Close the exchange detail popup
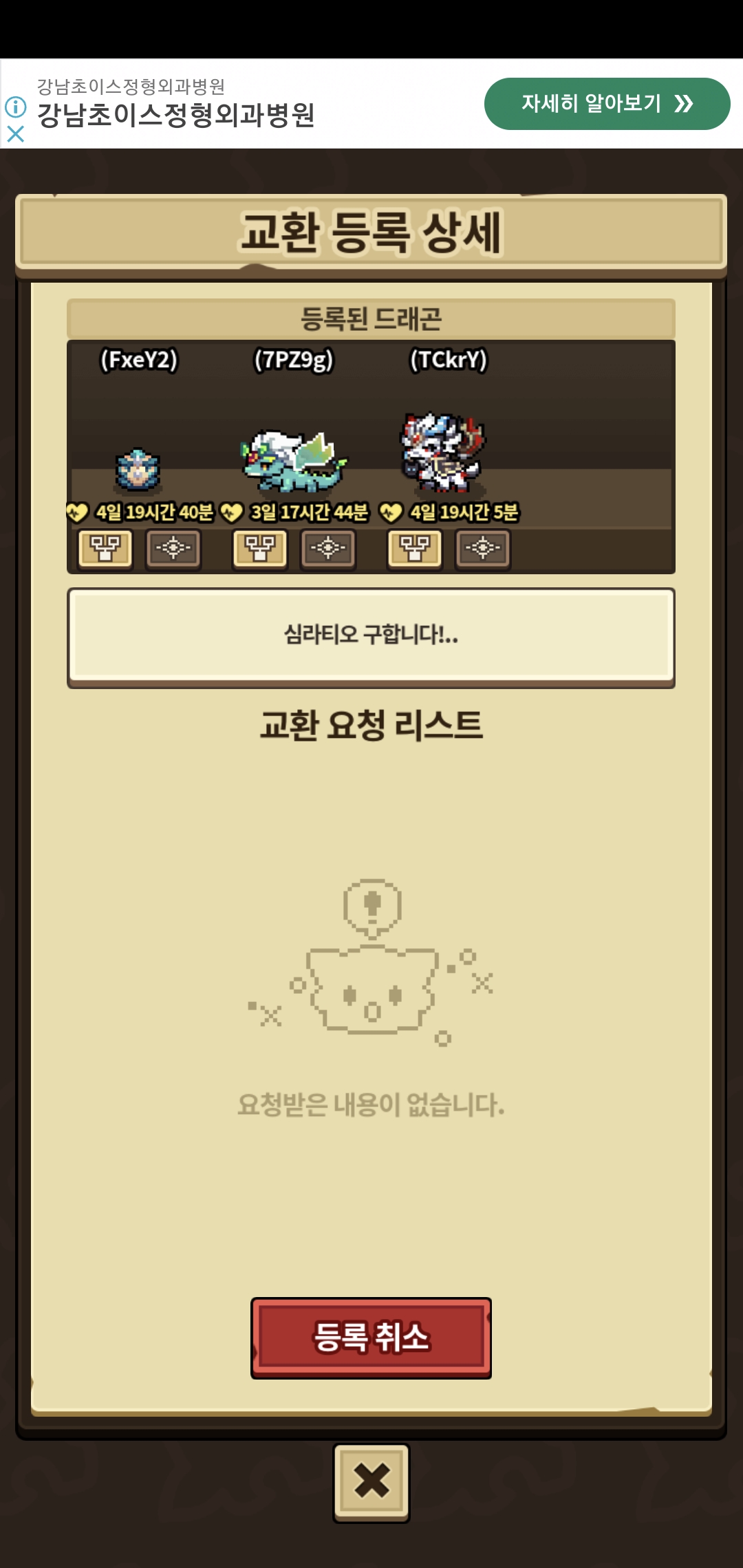743x1568 pixels. [x=371, y=1481]
